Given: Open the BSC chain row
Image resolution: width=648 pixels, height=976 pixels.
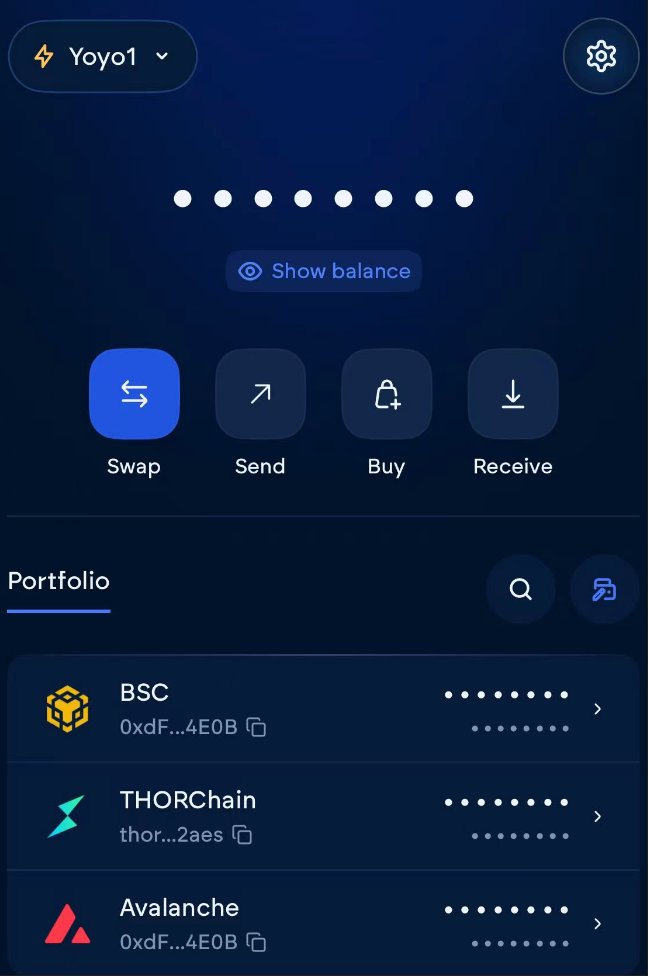Looking at the screenshot, I should click(x=323, y=709).
